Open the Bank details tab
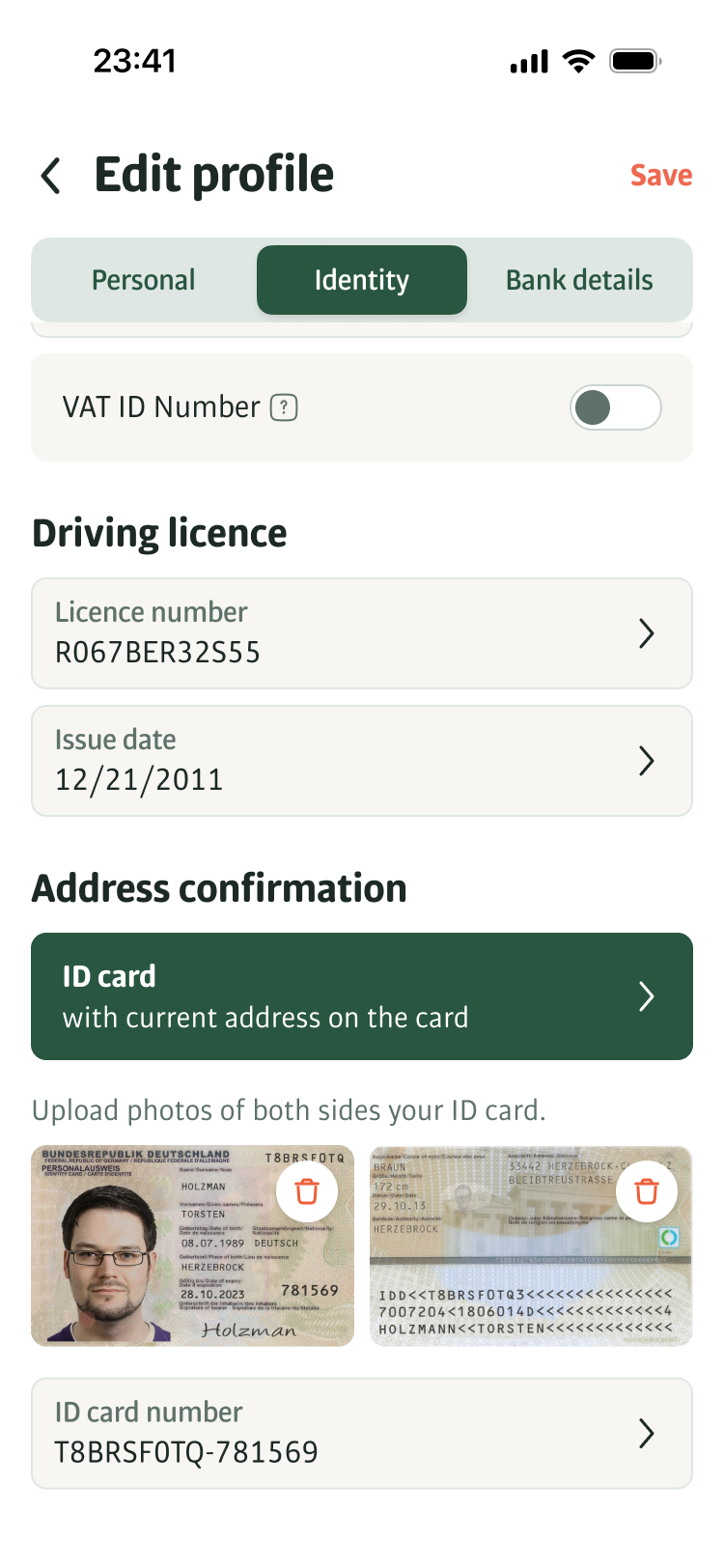 pos(579,280)
